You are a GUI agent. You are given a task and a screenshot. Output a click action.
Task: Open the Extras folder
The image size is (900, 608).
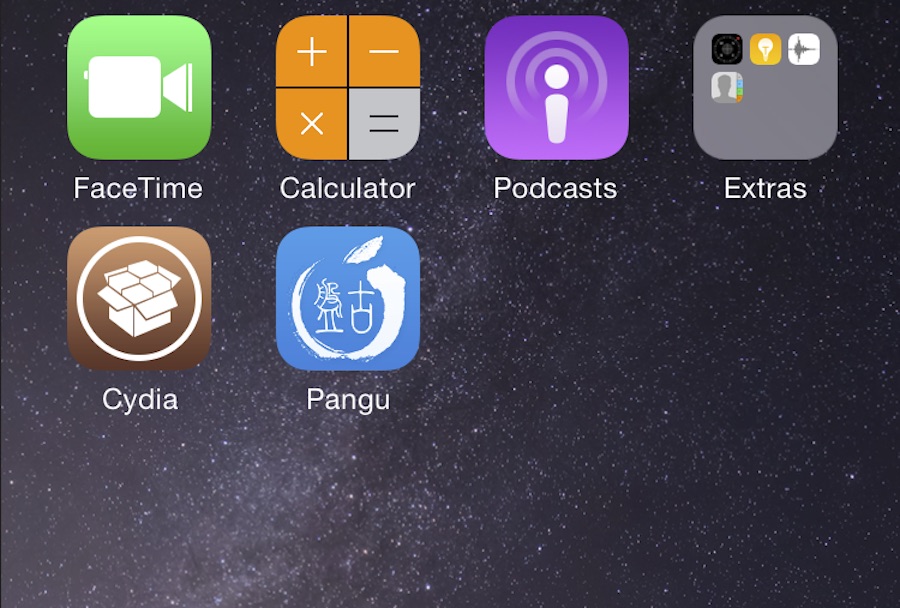click(x=765, y=87)
